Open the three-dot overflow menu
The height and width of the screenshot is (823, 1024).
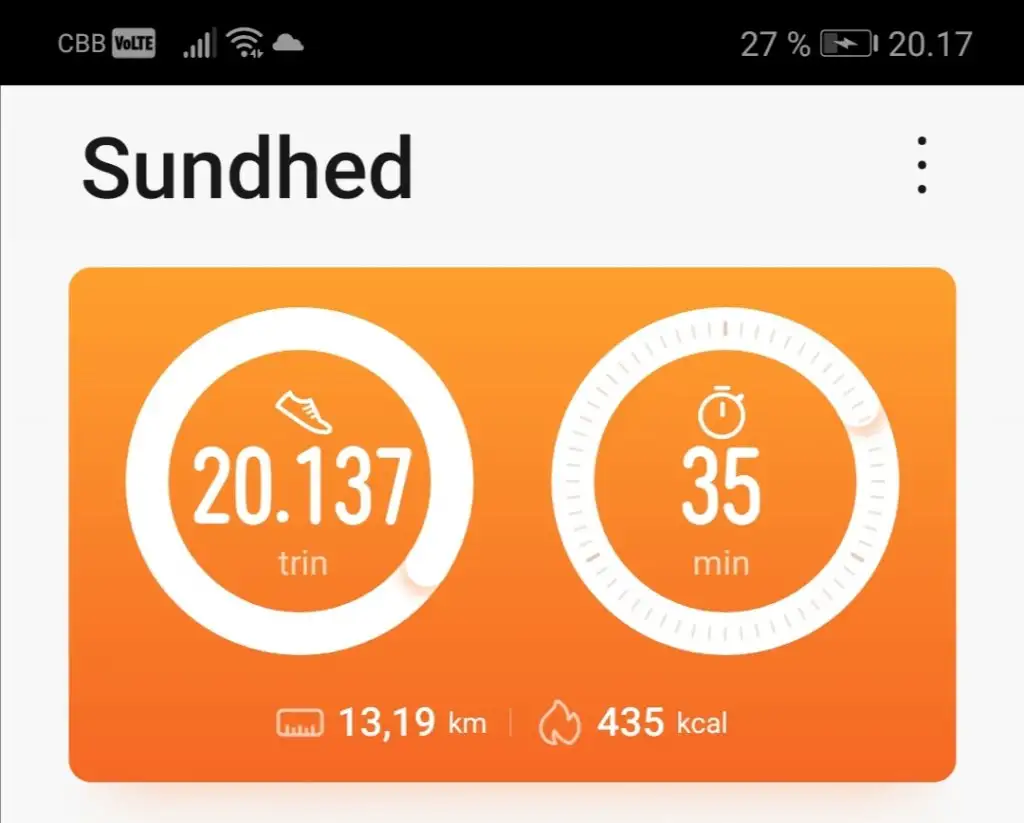921,166
